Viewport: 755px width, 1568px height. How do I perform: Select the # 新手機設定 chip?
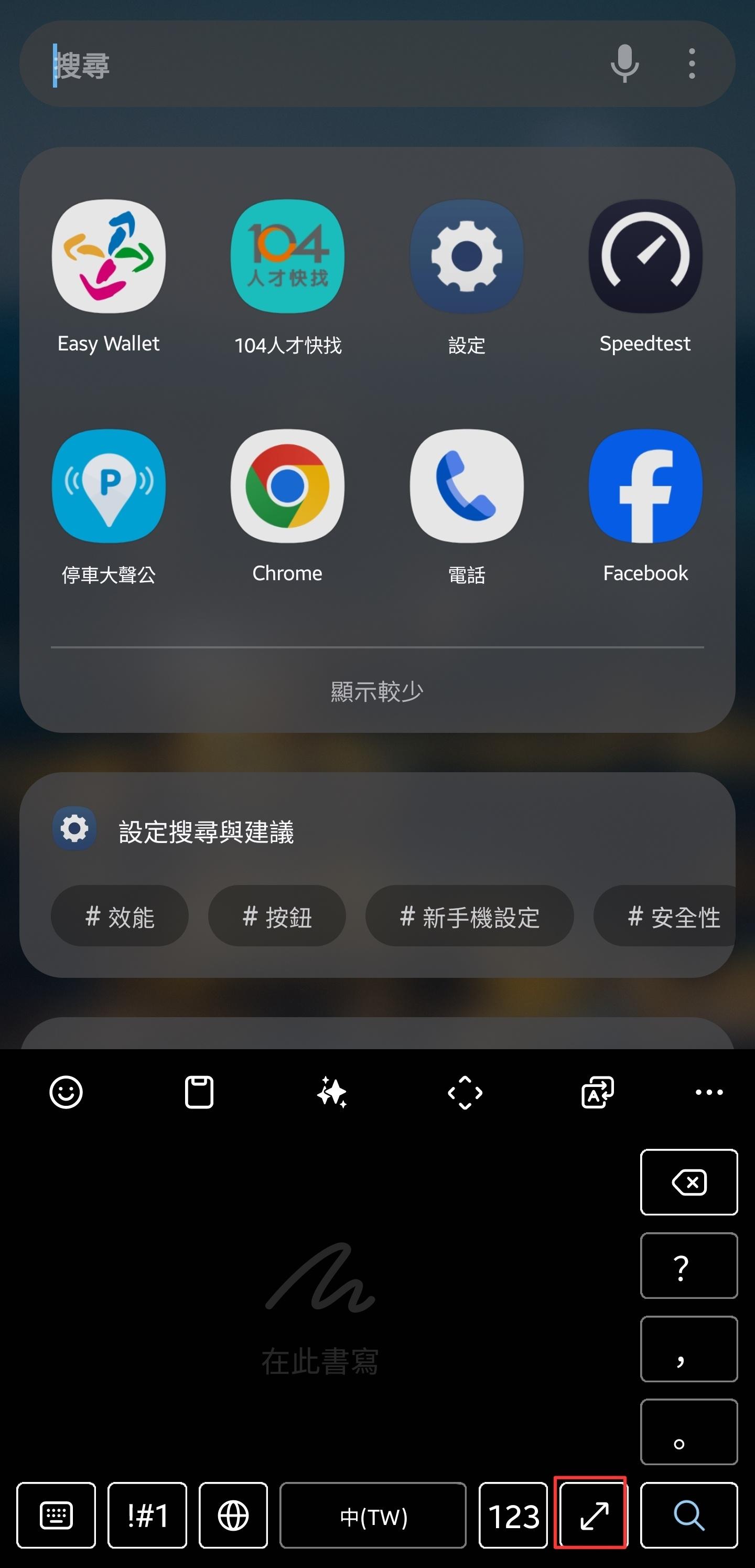tap(469, 916)
